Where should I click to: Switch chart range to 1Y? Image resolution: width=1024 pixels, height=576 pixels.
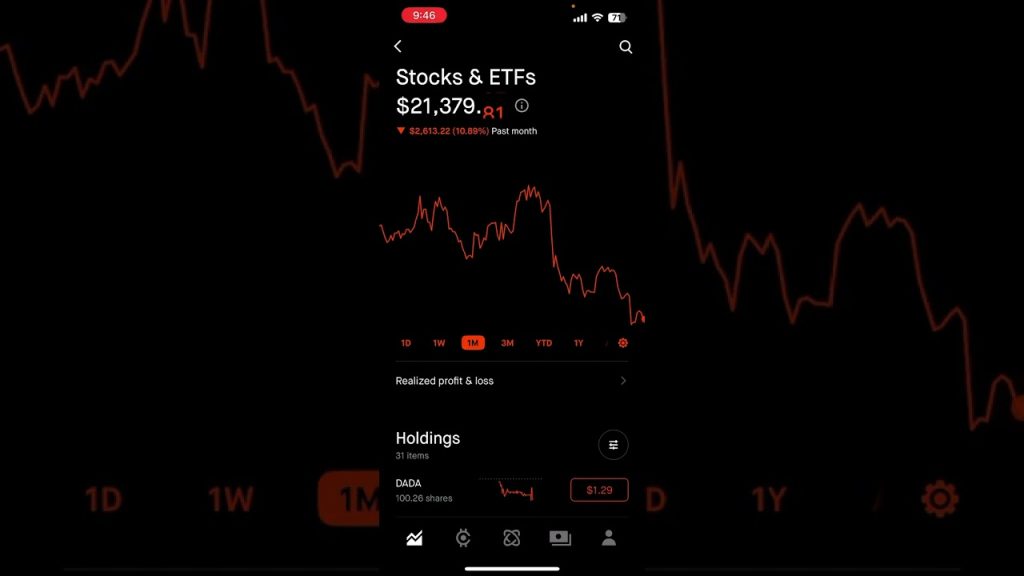pyautogui.click(x=578, y=343)
